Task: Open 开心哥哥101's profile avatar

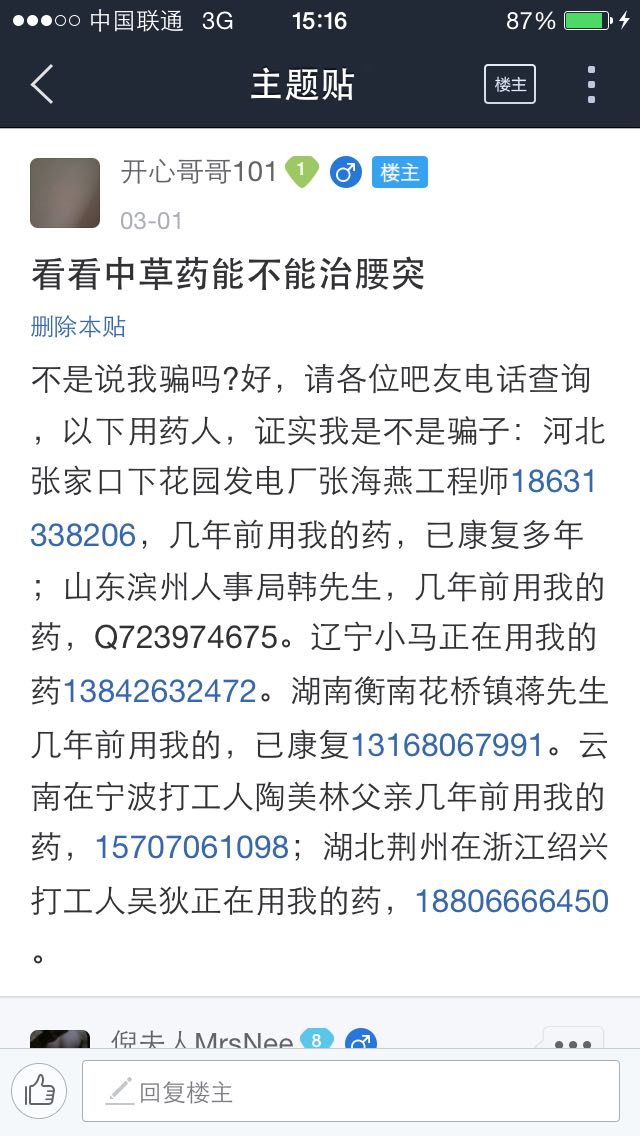Action: (65, 193)
